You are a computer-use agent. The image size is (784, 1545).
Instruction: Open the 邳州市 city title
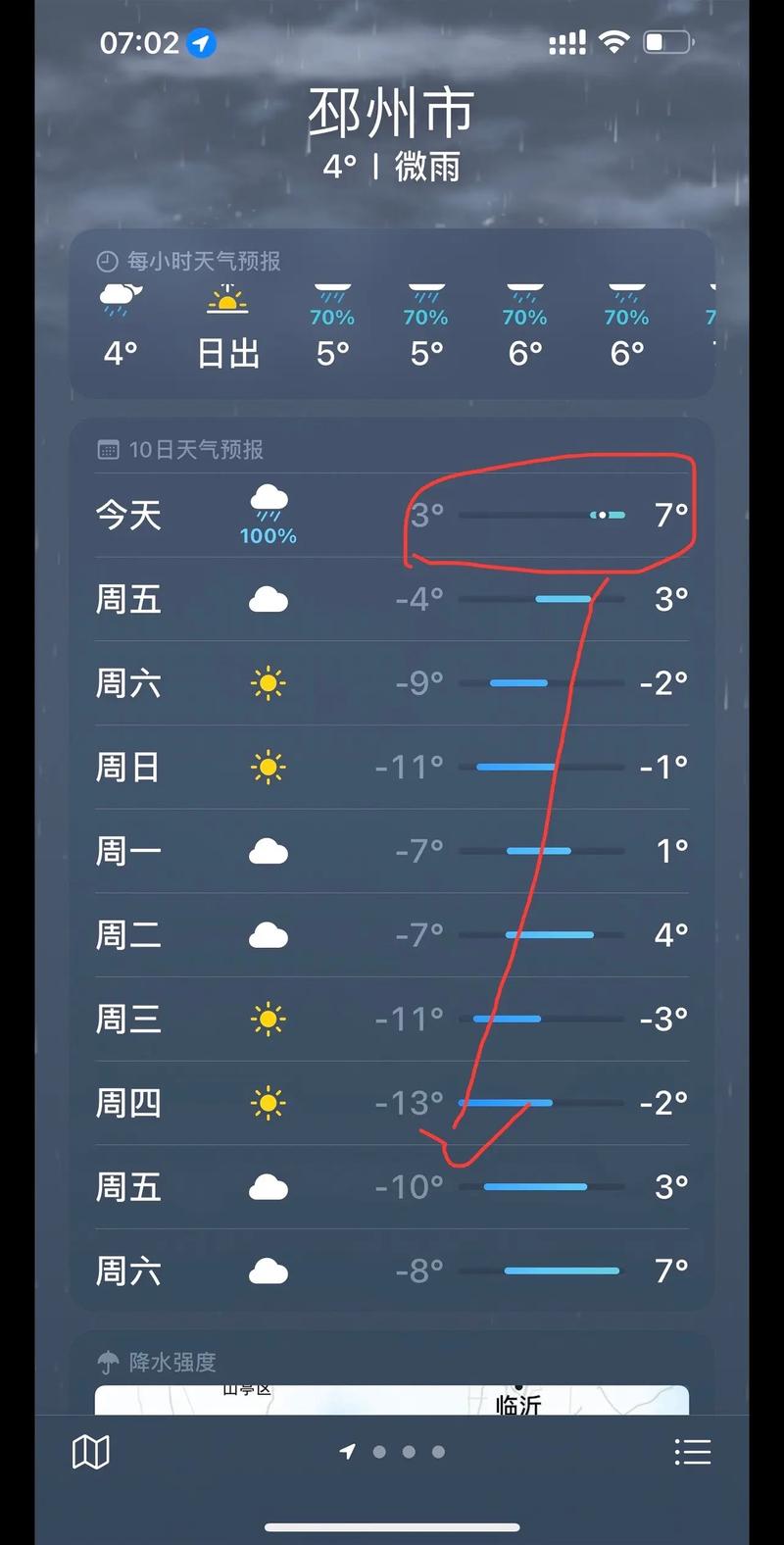click(392, 111)
